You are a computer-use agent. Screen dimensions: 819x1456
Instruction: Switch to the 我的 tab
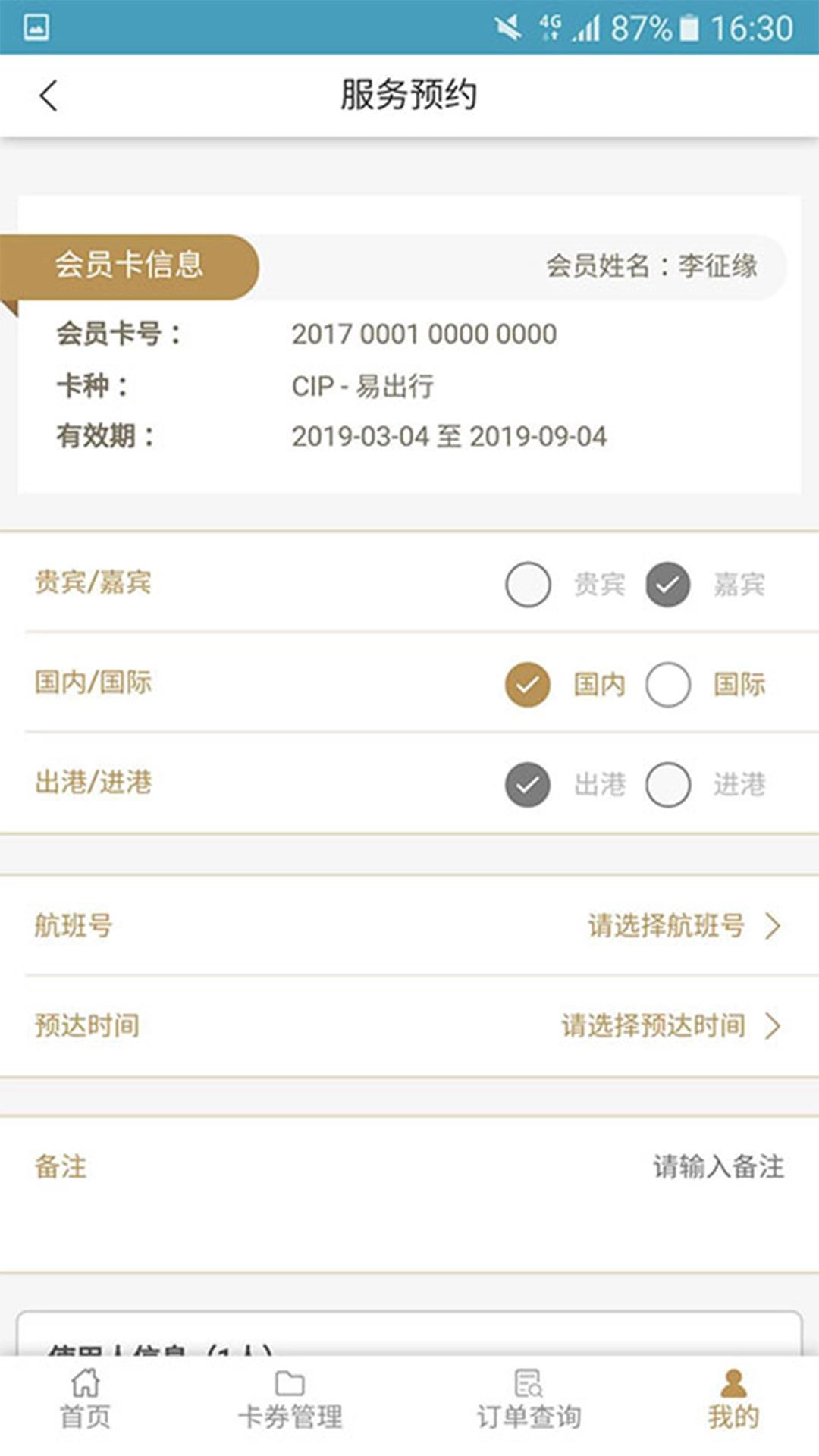coord(733,1400)
